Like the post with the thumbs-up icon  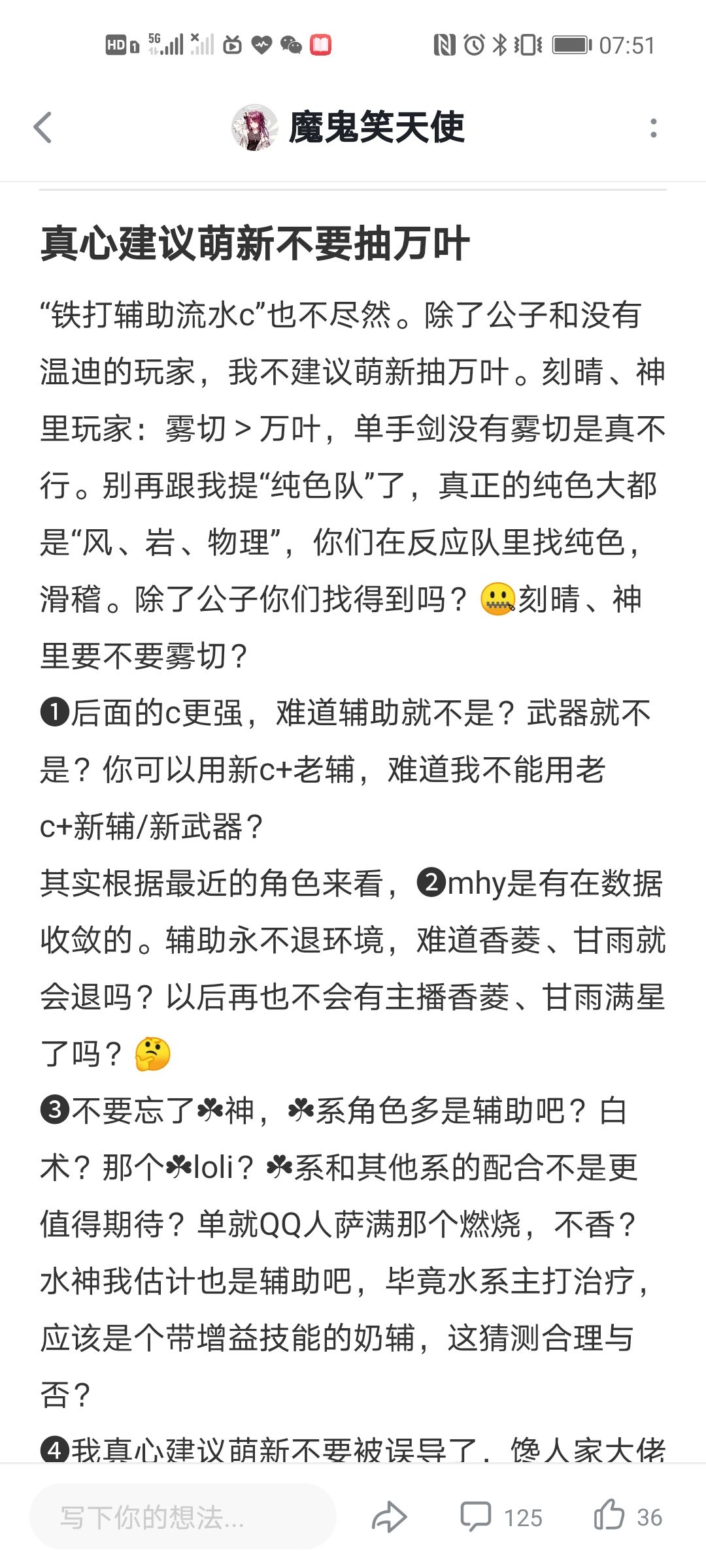point(628,1516)
